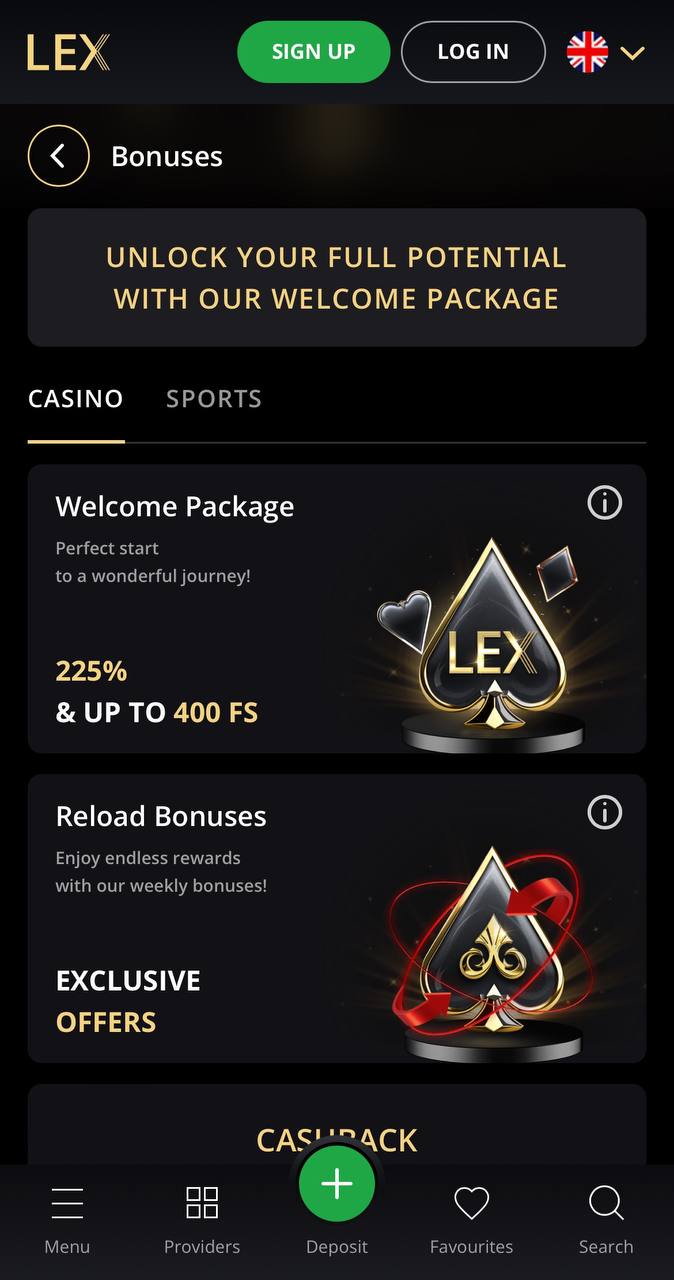Go to Providers
The height and width of the screenshot is (1280, 674).
tap(202, 1220)
